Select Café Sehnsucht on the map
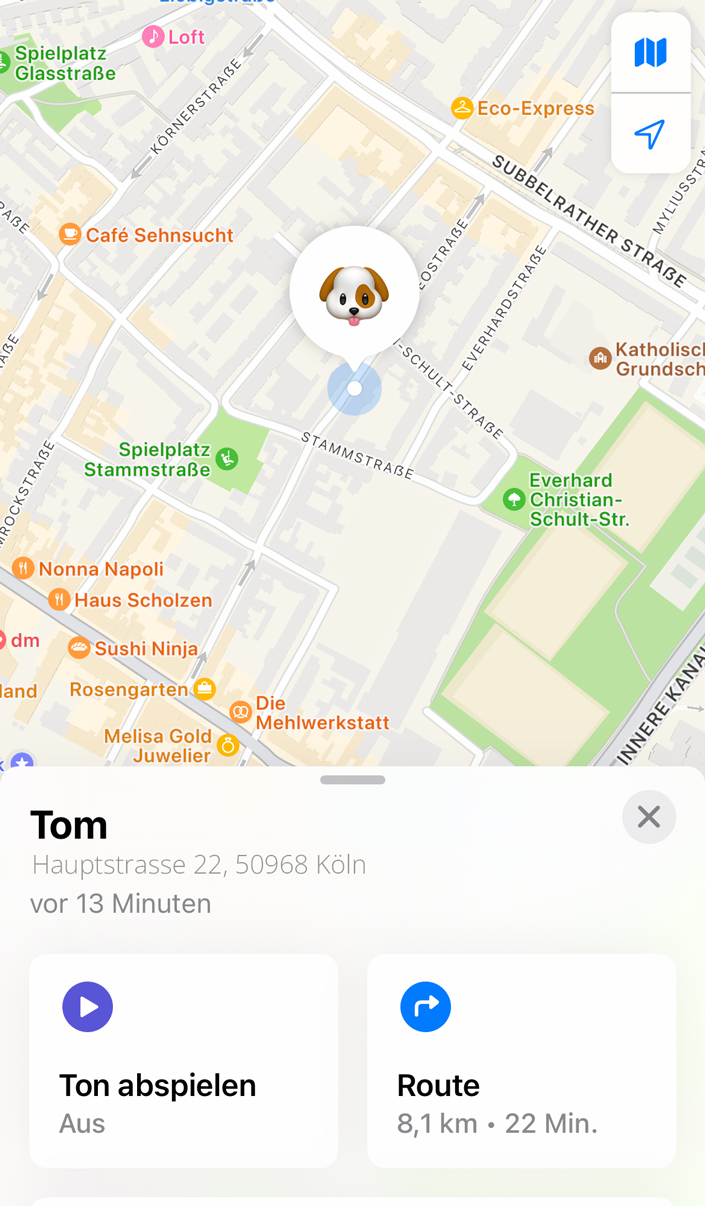The image size is (705, 1206). [69, 234]
